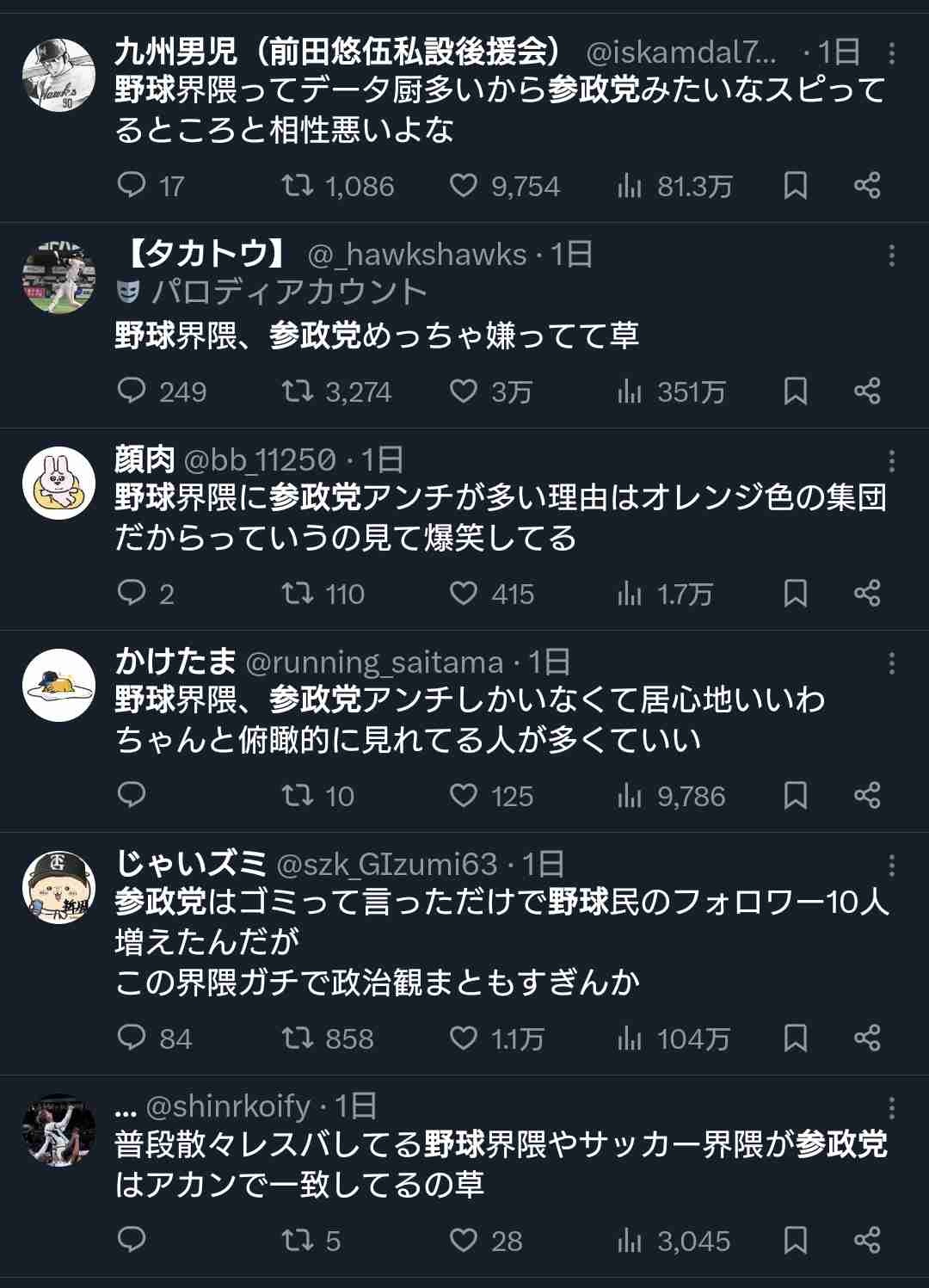This screenshot has width=929, height=1288.
Task: Repost the 【タカトウ】 tweet
Action: point(298,391)
